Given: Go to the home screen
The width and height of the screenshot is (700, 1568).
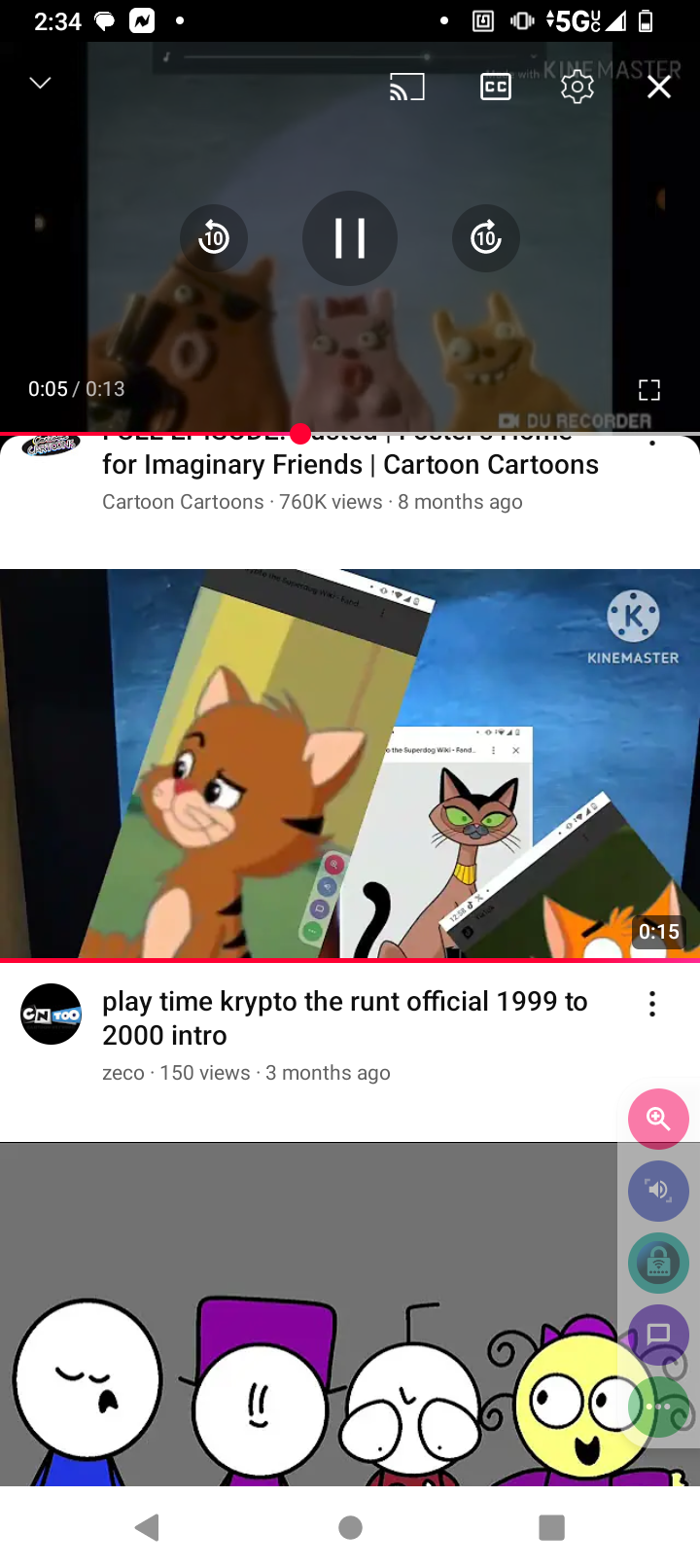Looking at the screenshot, I should click(350, 1527).
